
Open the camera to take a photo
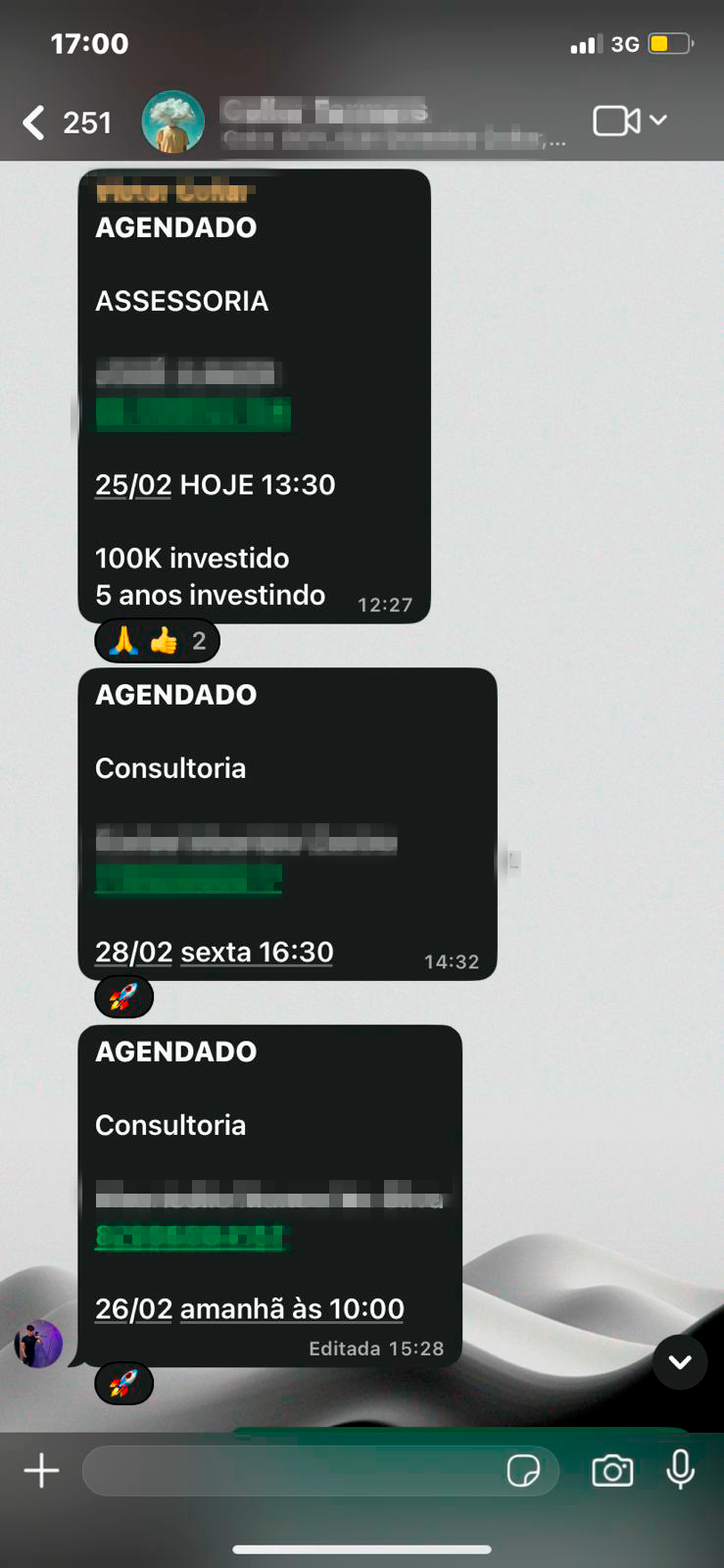pos(612,1470)
